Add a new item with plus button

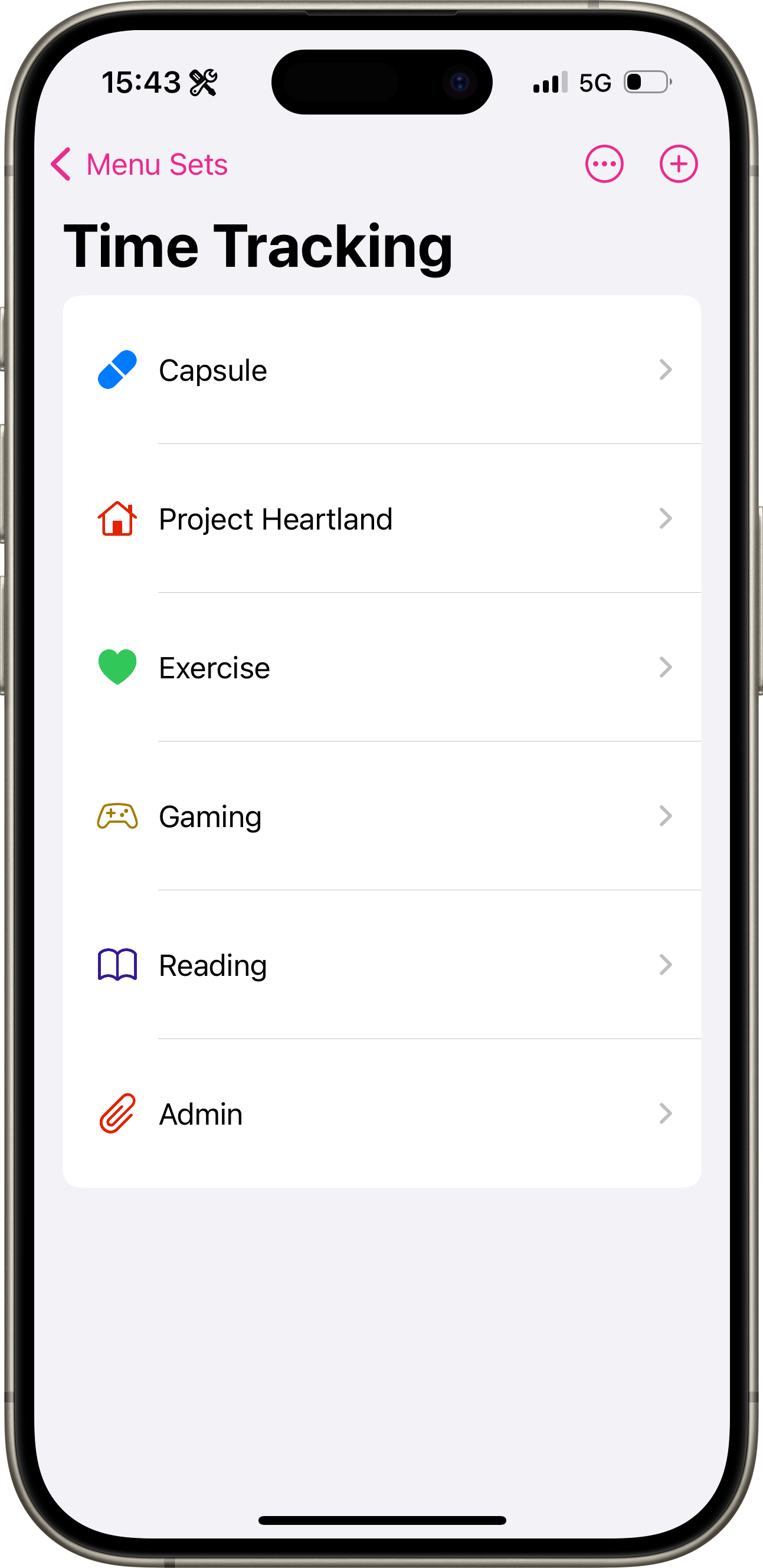[x=678, y=164]
